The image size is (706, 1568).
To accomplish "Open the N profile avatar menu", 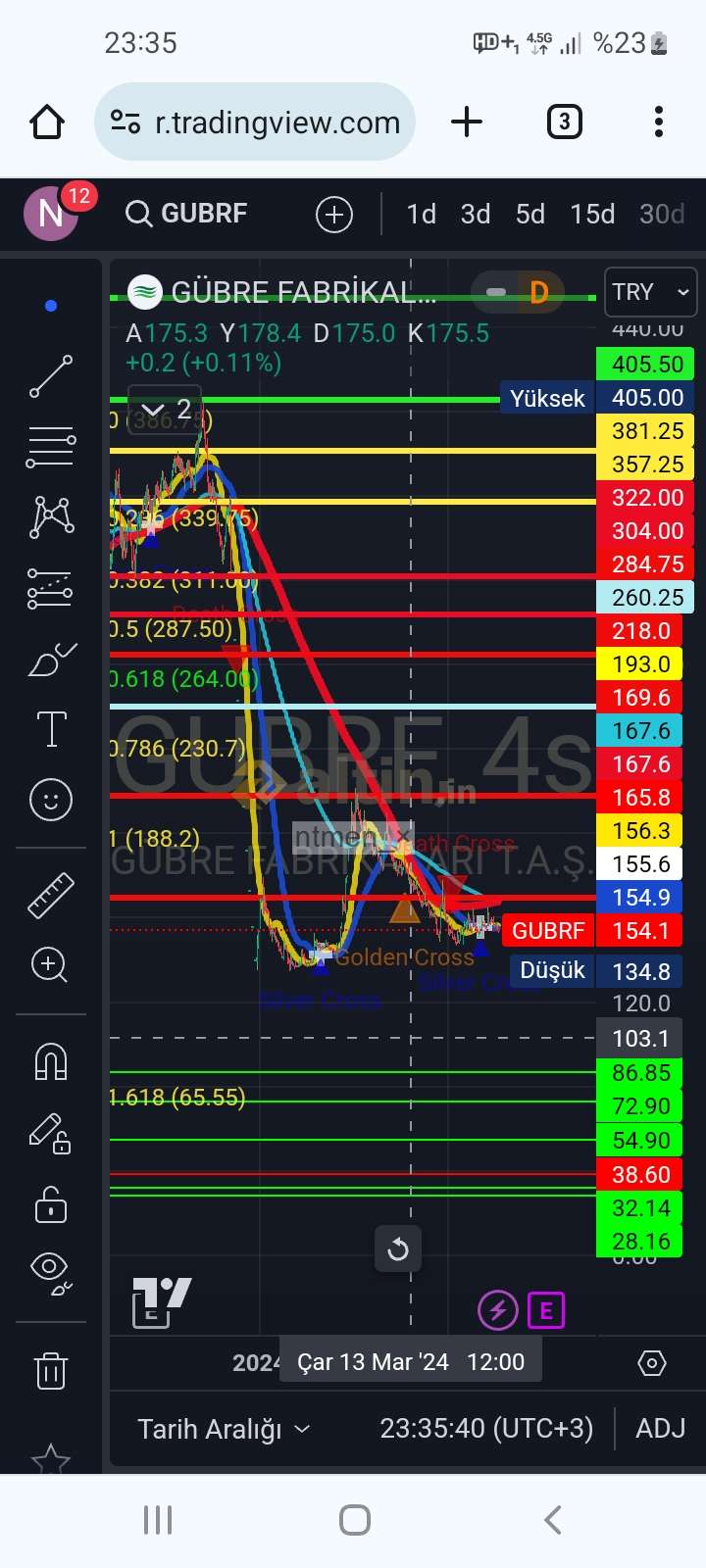I will [x=51, y=213].
